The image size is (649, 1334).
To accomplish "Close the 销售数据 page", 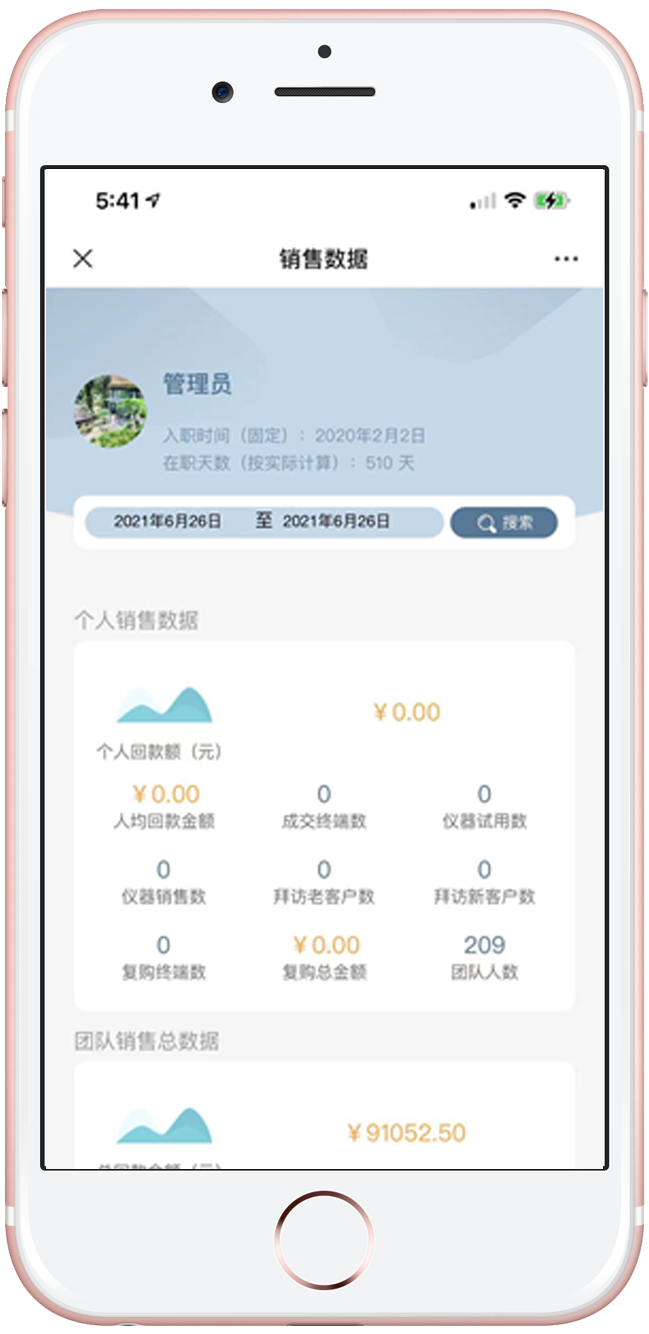I will pos(83,259).
